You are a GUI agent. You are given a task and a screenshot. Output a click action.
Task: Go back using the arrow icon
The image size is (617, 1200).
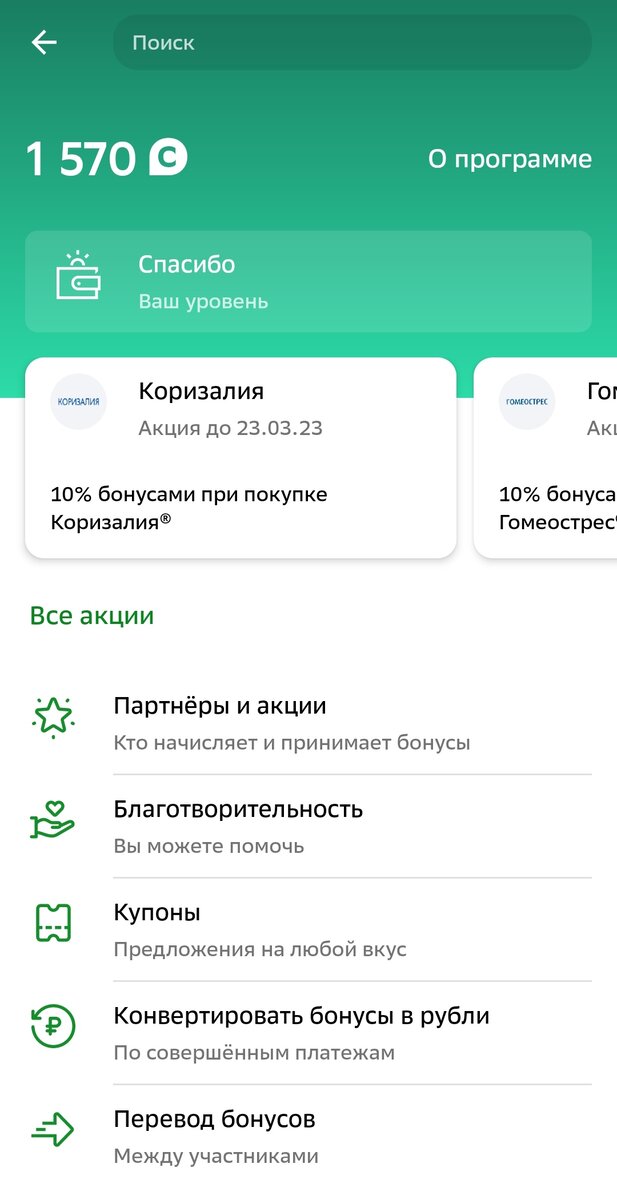coord(44,42)
